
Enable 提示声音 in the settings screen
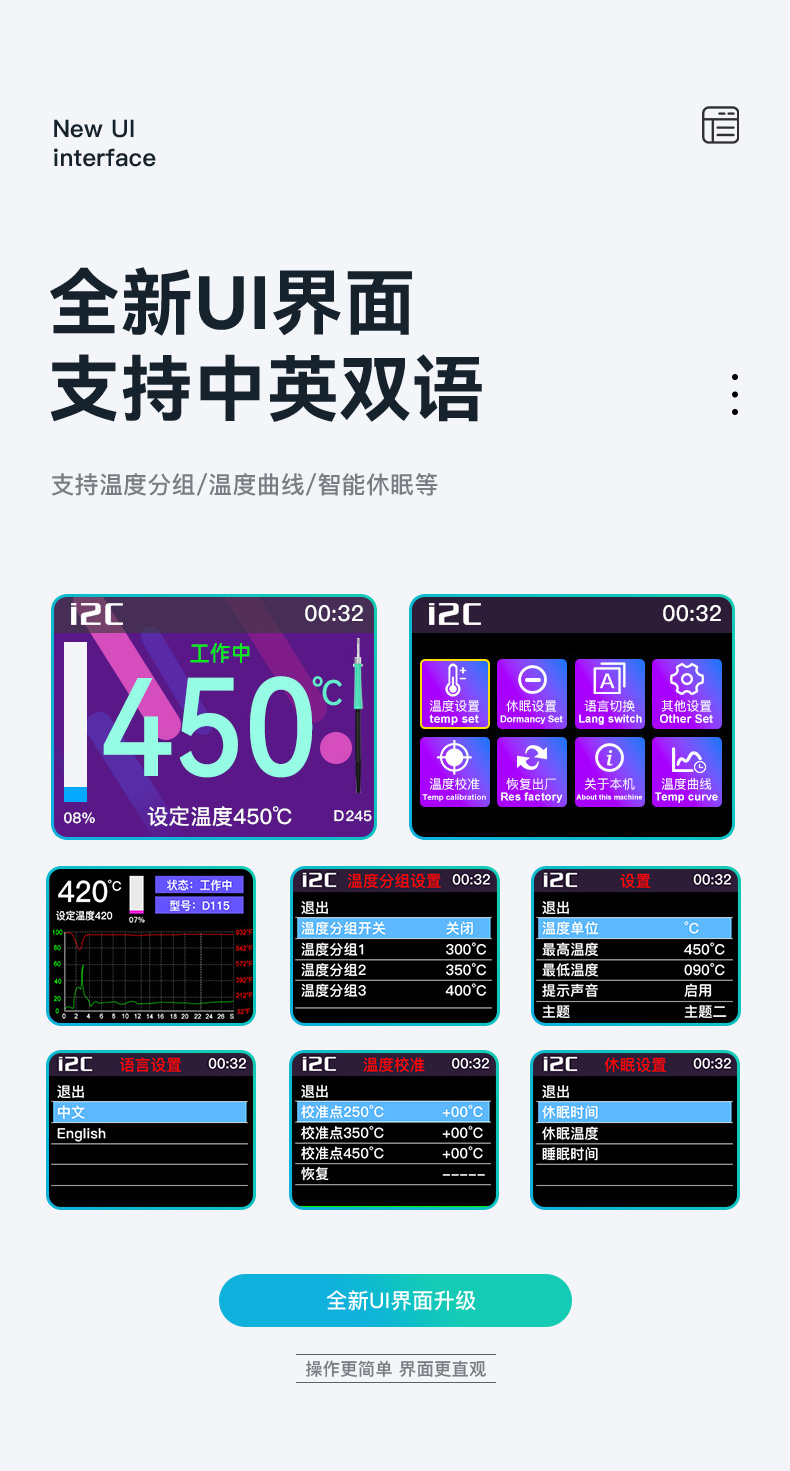point(635,993)
